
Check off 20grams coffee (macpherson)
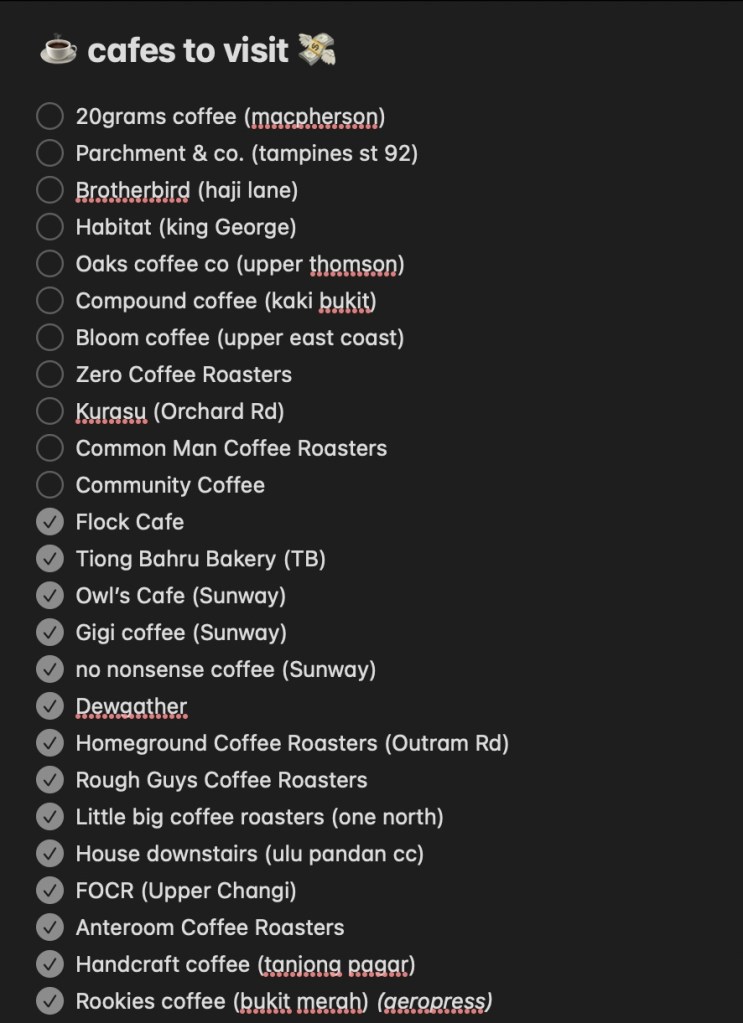[x=49, y=117]
